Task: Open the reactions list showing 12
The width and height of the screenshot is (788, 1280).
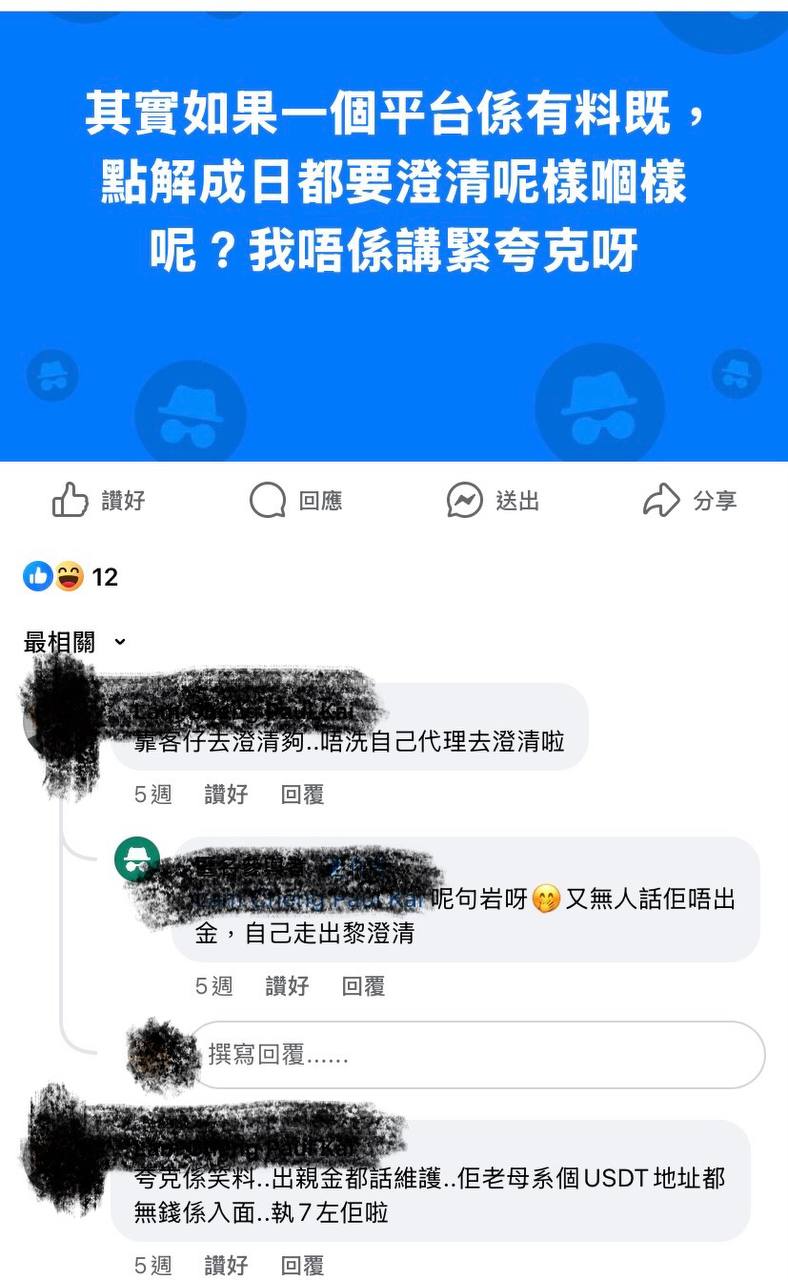Action: pos(70,577)
